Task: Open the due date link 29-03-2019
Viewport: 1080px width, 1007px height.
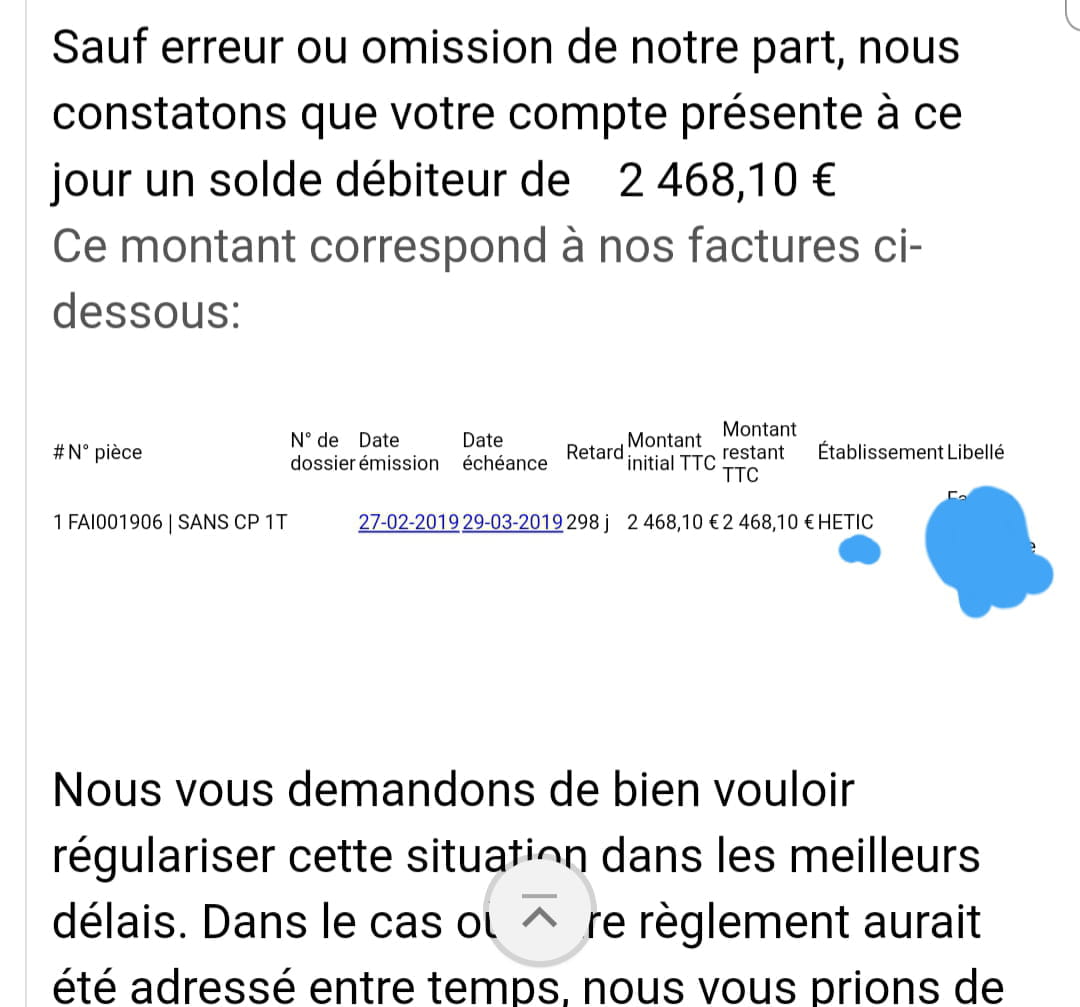Action: [512, 522]
